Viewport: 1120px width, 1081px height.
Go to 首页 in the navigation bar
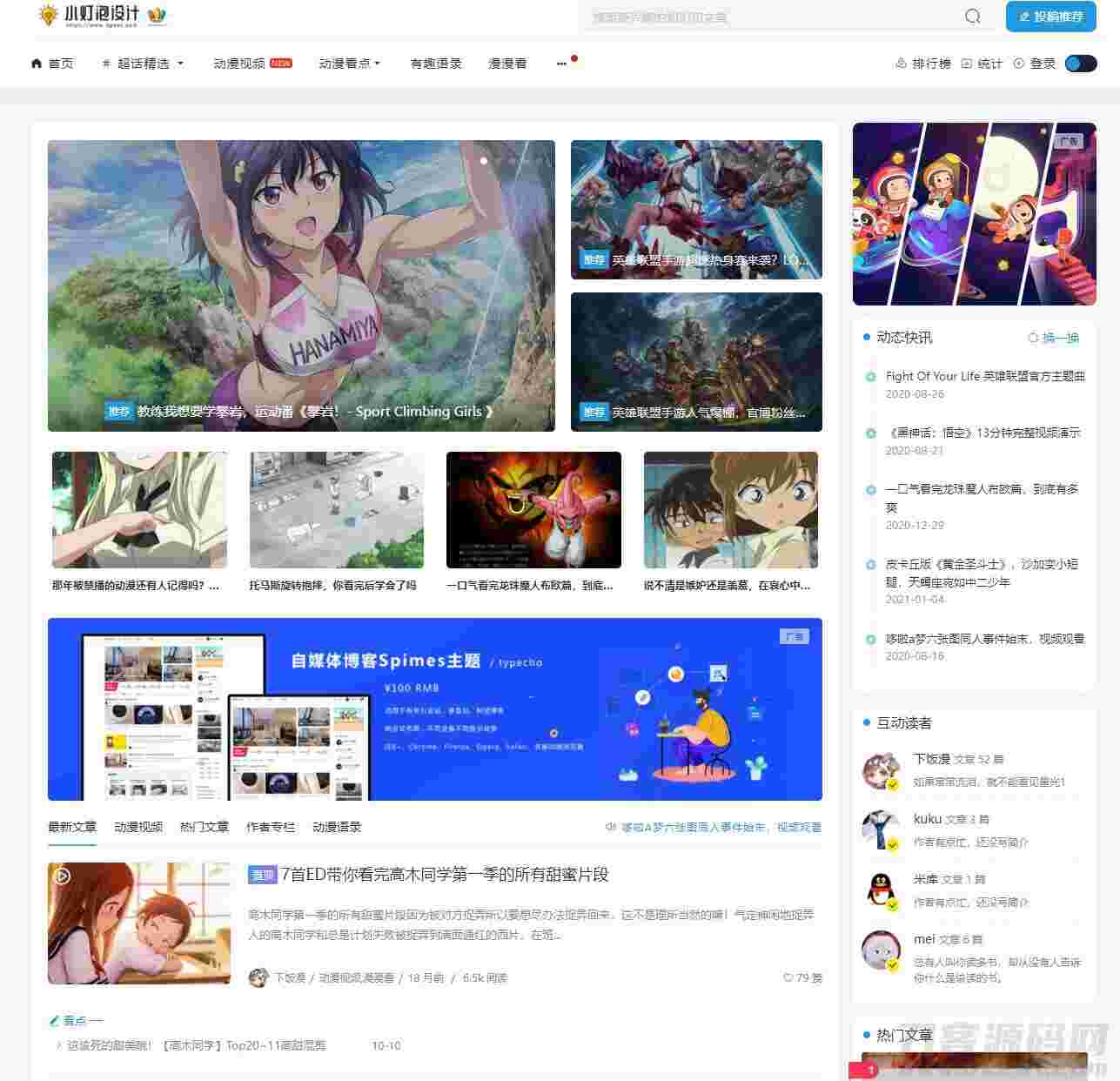(53, 64)
